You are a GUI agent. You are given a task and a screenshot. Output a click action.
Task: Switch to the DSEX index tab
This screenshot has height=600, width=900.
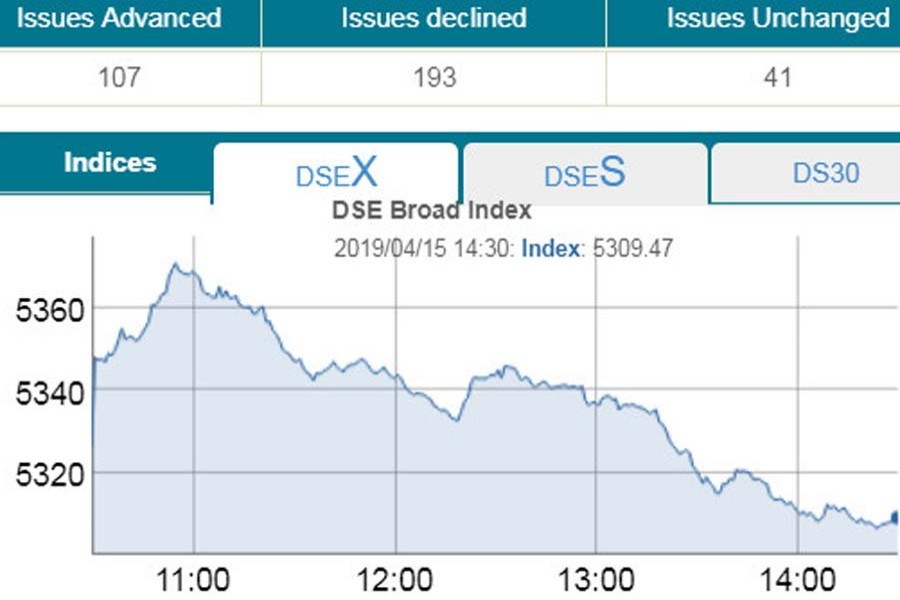pos(336,173)
